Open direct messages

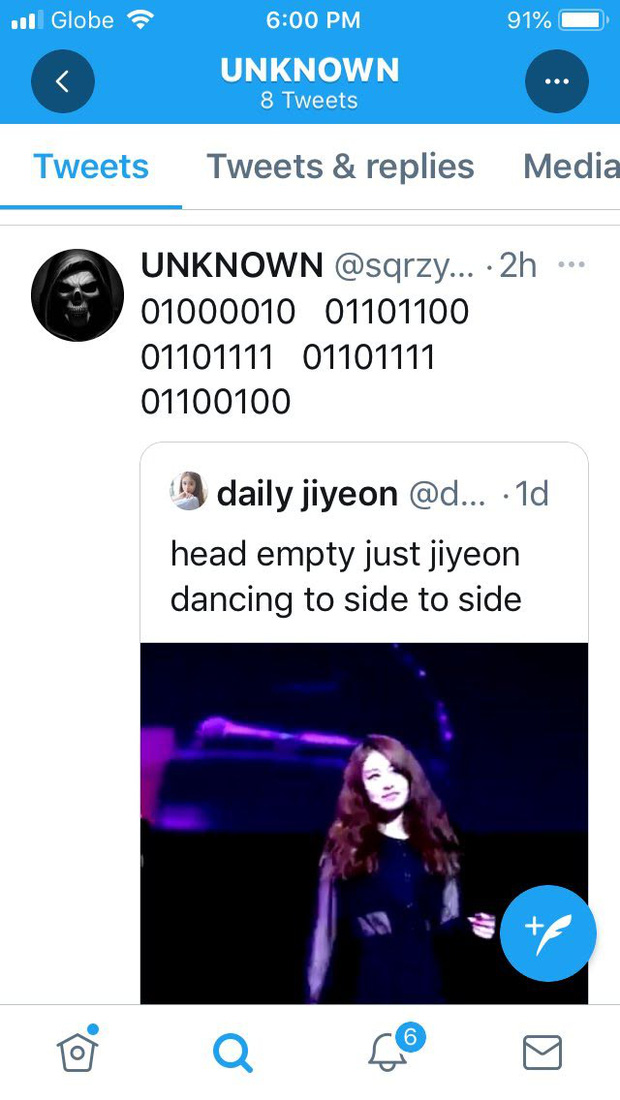tap(543, 1052)
